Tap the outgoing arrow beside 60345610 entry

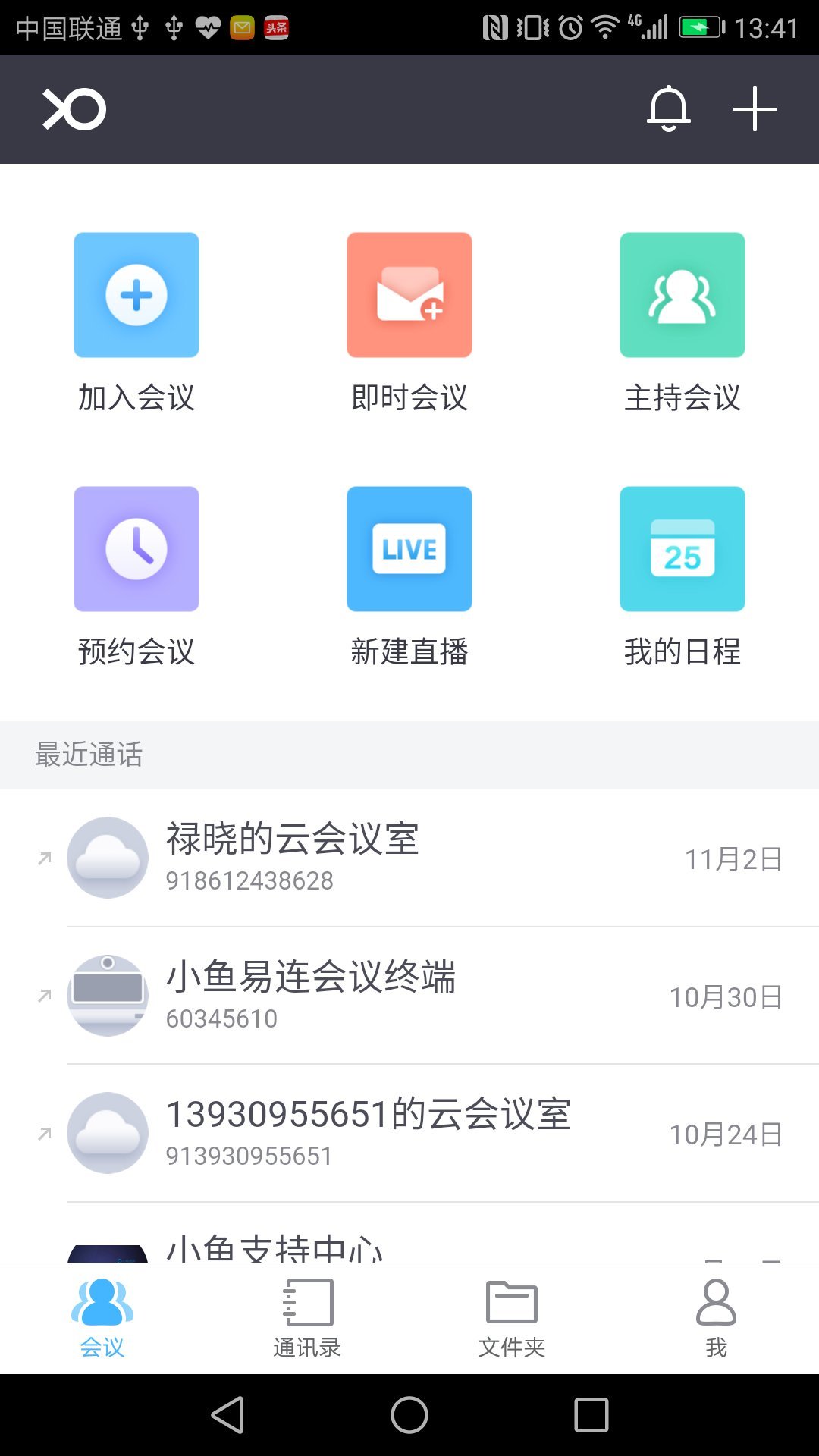44,996
